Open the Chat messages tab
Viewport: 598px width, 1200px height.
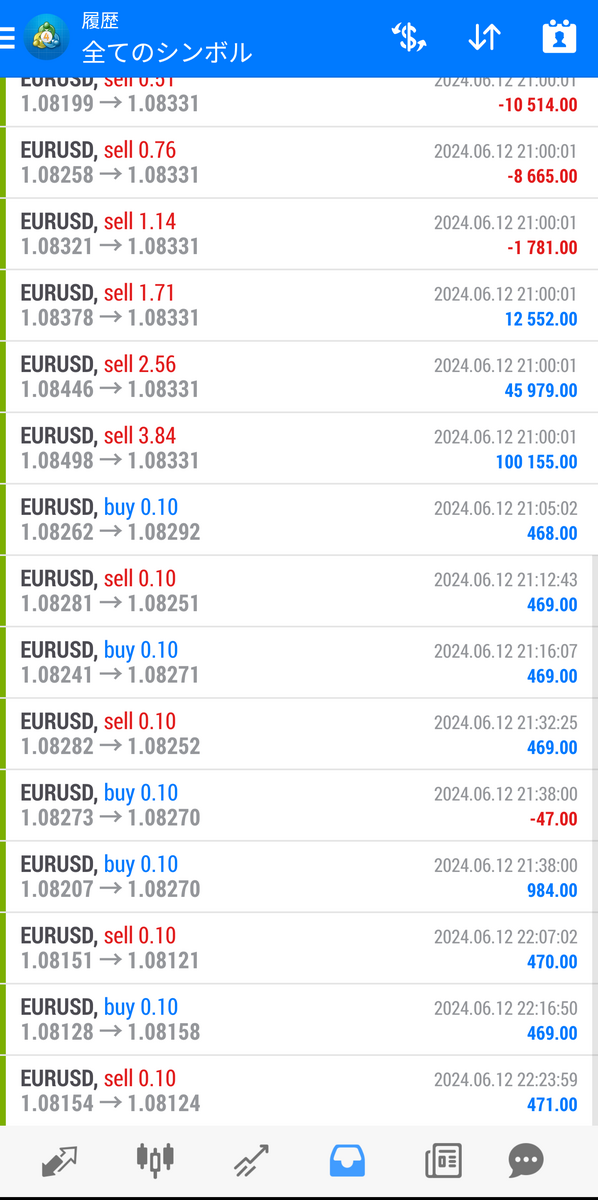tap(526, 1161)
